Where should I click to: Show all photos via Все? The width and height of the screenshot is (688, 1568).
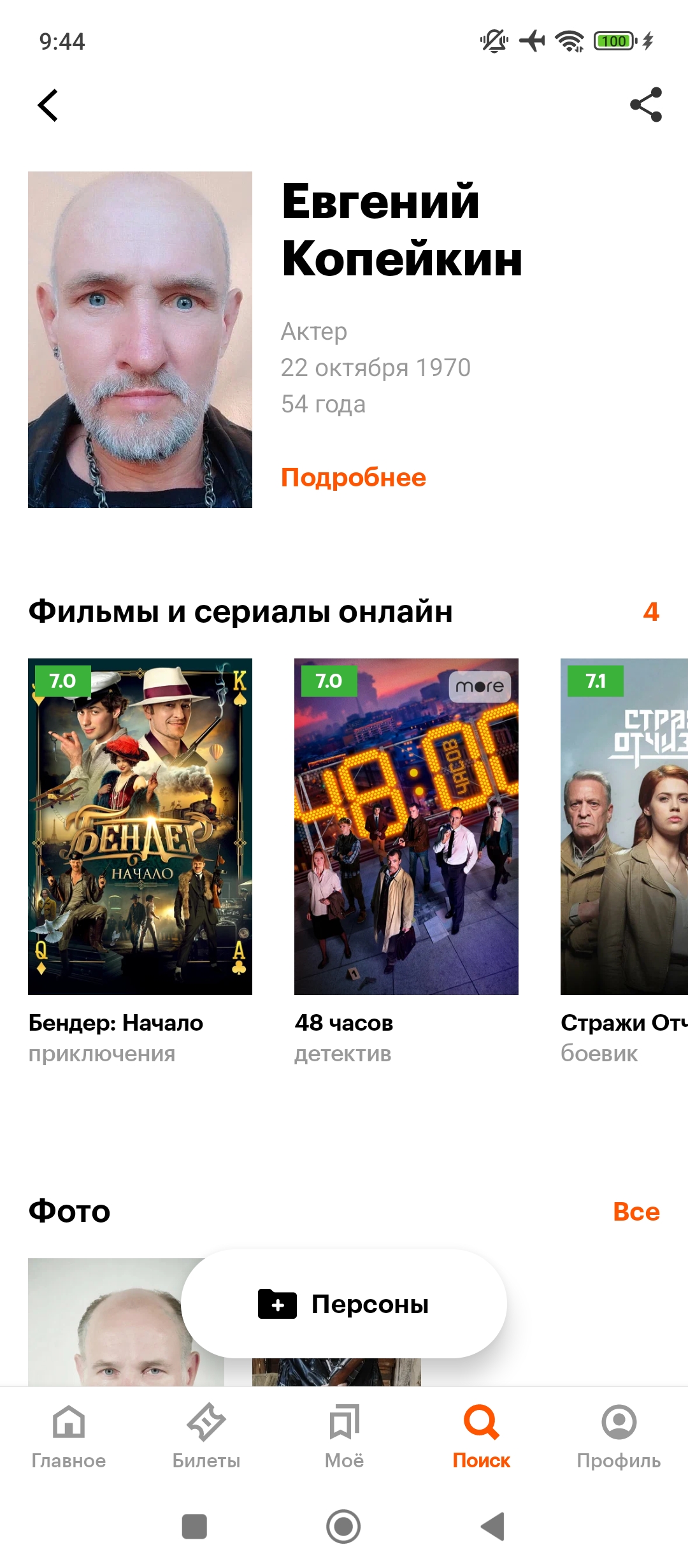(636, 1212)
